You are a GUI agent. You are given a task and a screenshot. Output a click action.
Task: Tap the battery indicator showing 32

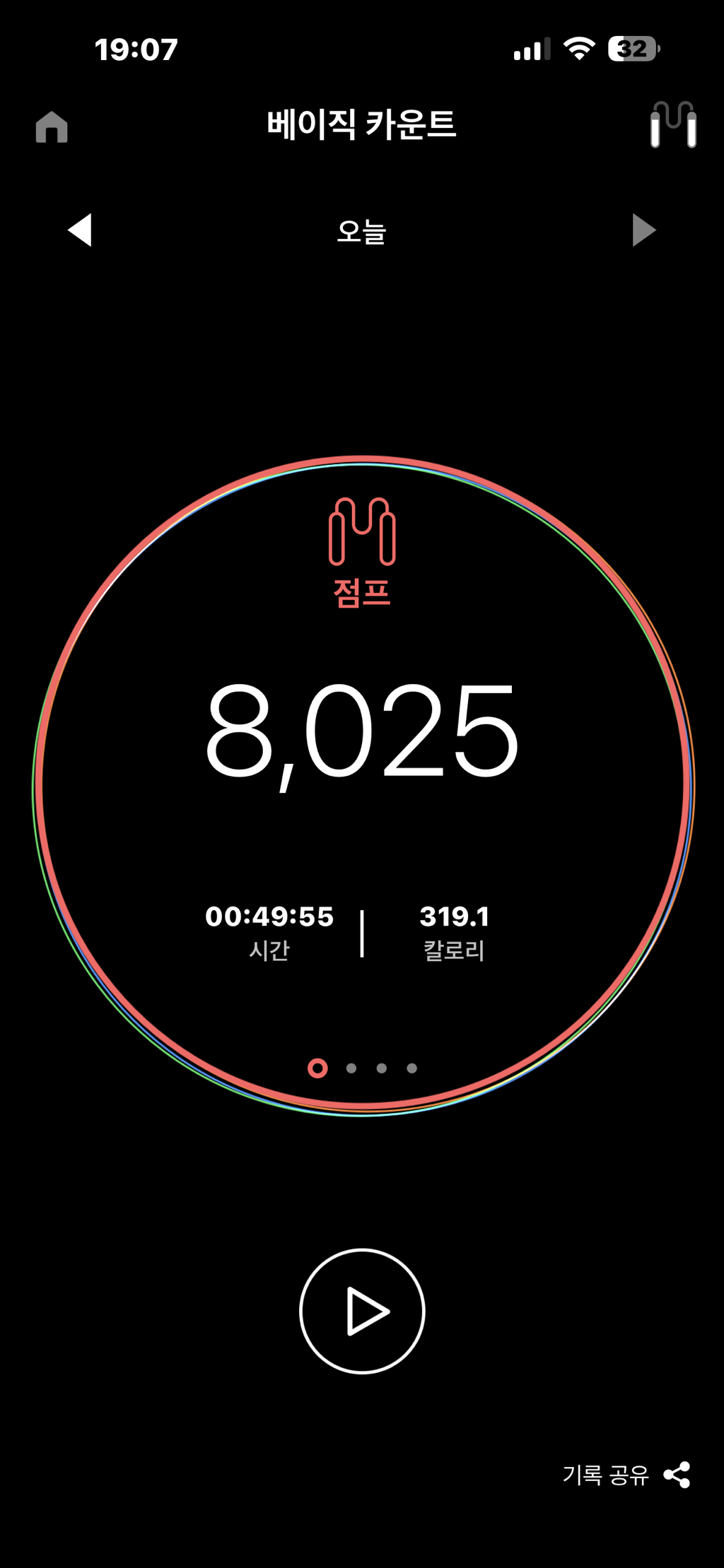tap(632, 48)
